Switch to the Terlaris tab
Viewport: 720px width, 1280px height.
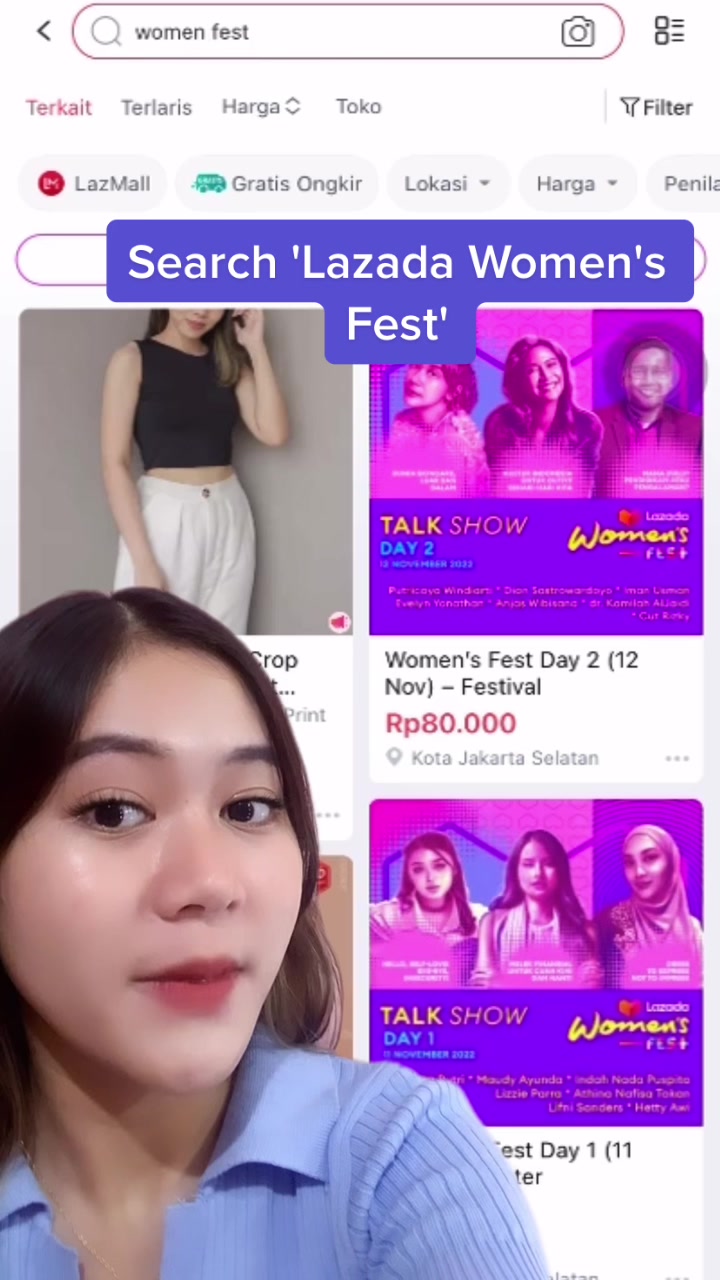click(x=156, y=107)
